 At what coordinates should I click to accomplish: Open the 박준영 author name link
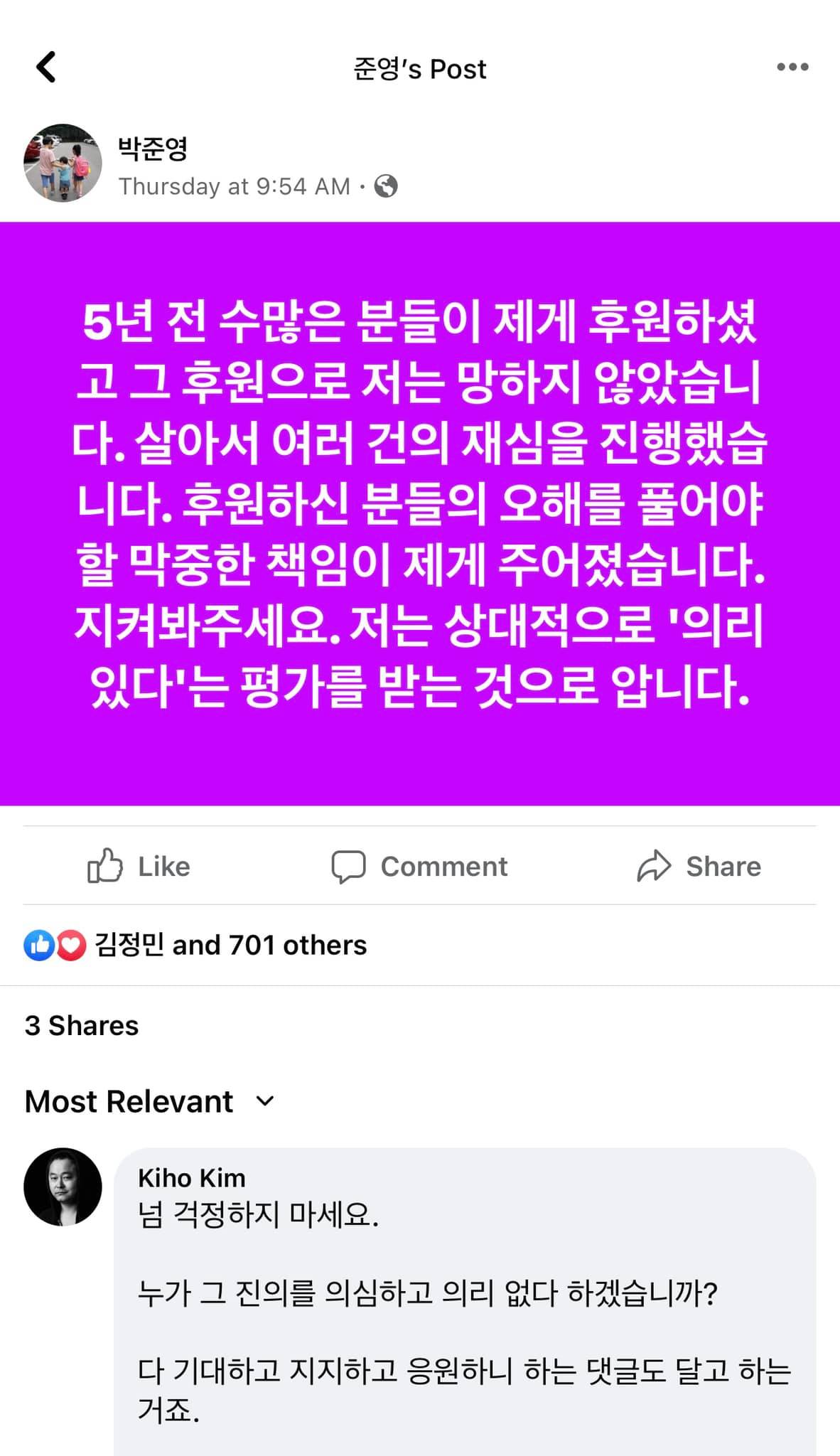point(153,148)
